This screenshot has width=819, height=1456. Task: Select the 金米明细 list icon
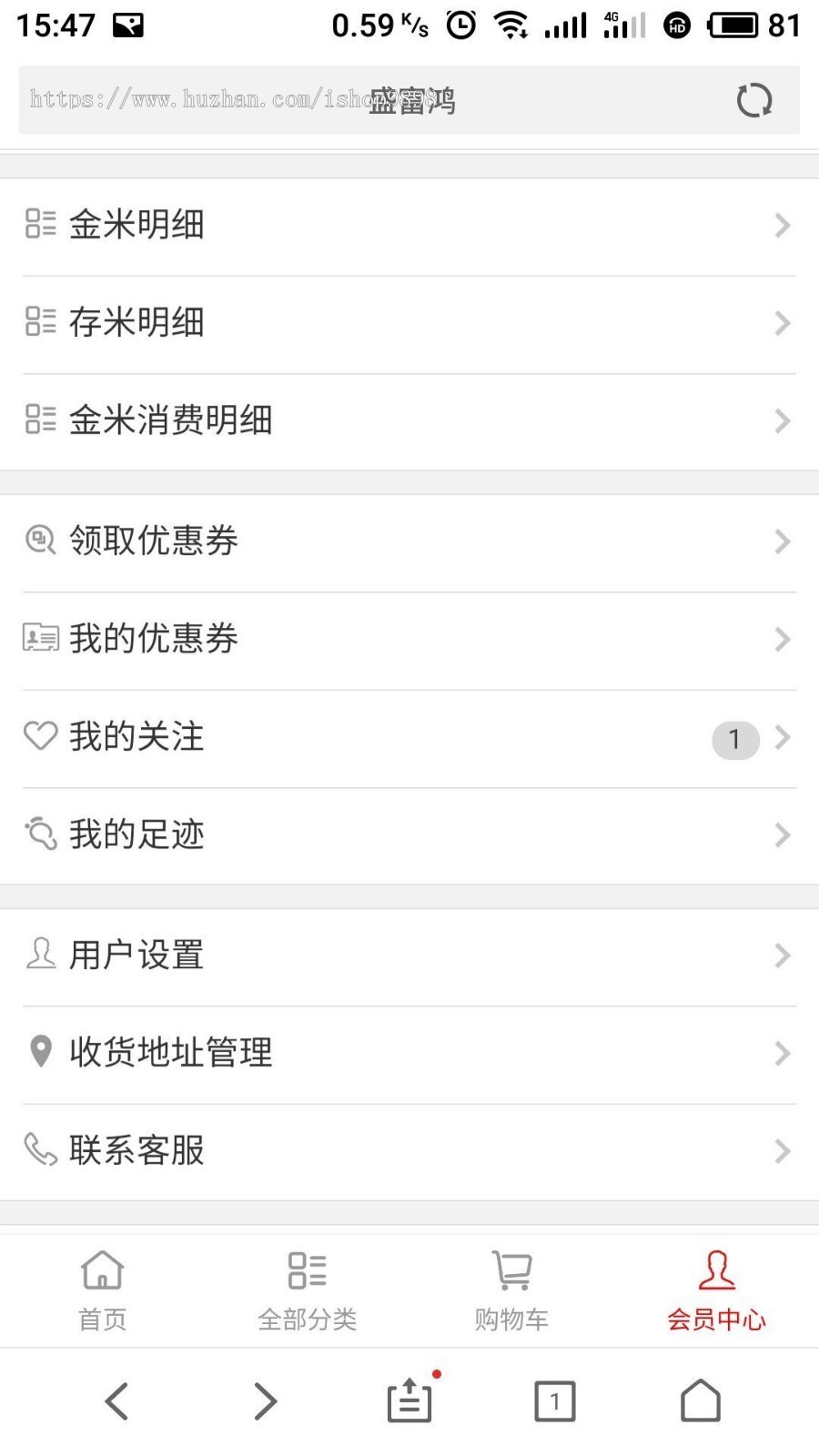coord(40,224)
